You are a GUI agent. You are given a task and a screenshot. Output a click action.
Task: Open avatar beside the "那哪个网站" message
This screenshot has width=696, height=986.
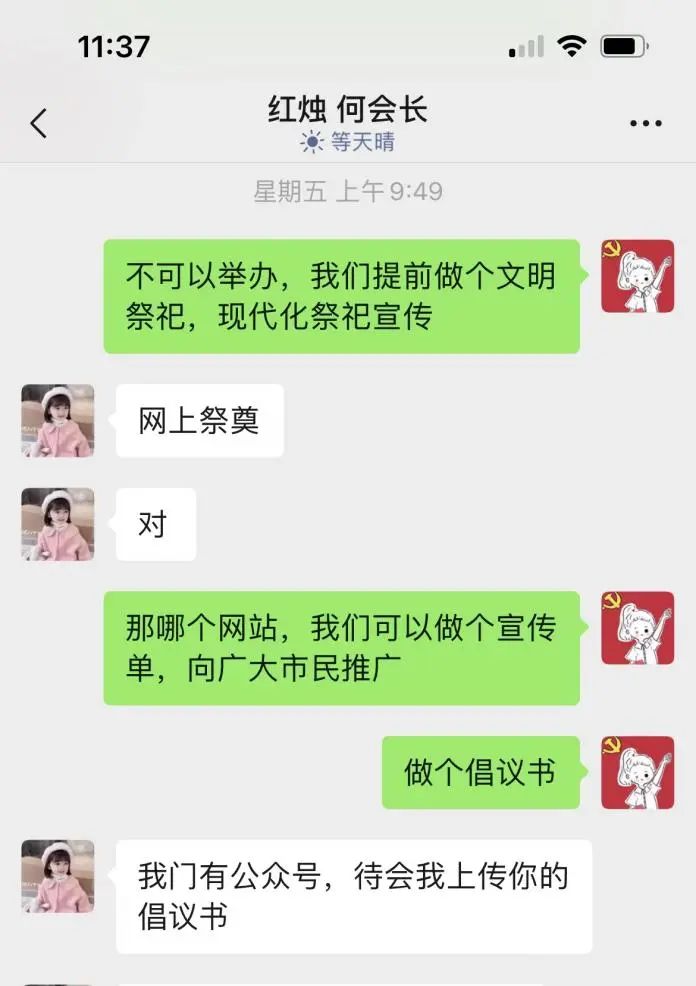click(637, 628)
